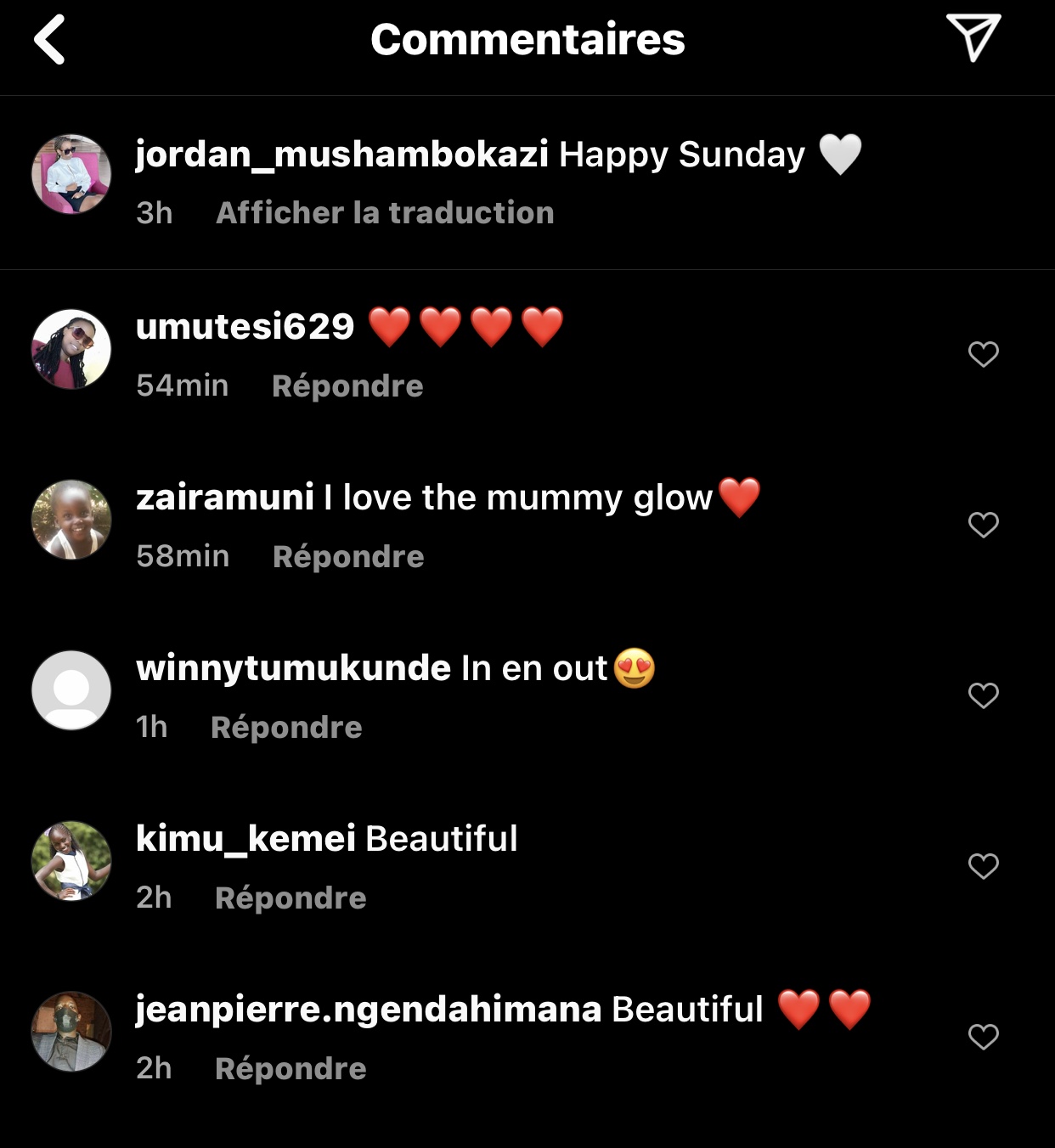Like jeanpierre.ngendahimana's comment
This screenshot has width=1055, height=1148.
[983, 1037]
